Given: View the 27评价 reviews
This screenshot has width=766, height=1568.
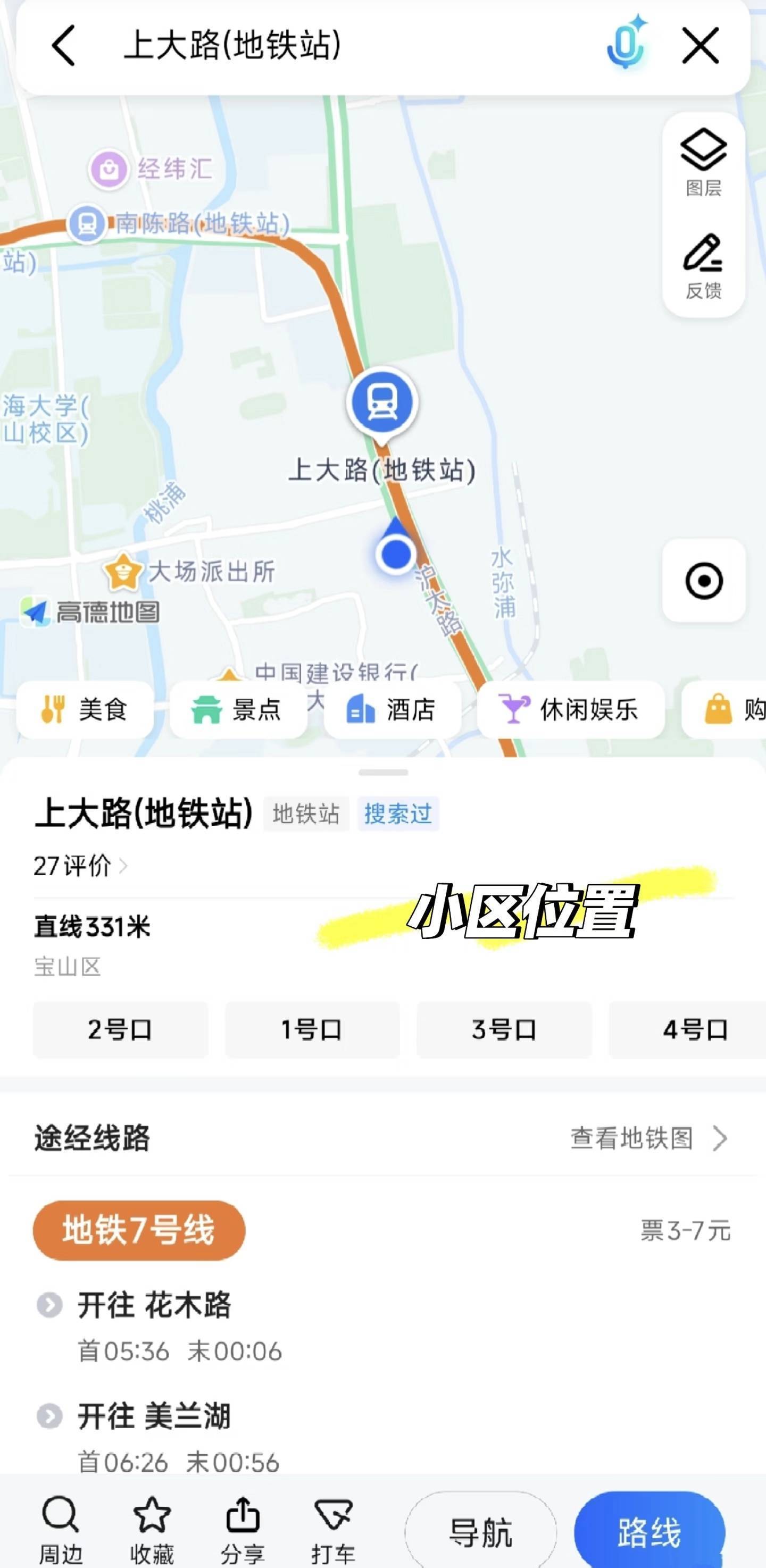Looking at the screenshot, I should point(80,866).
